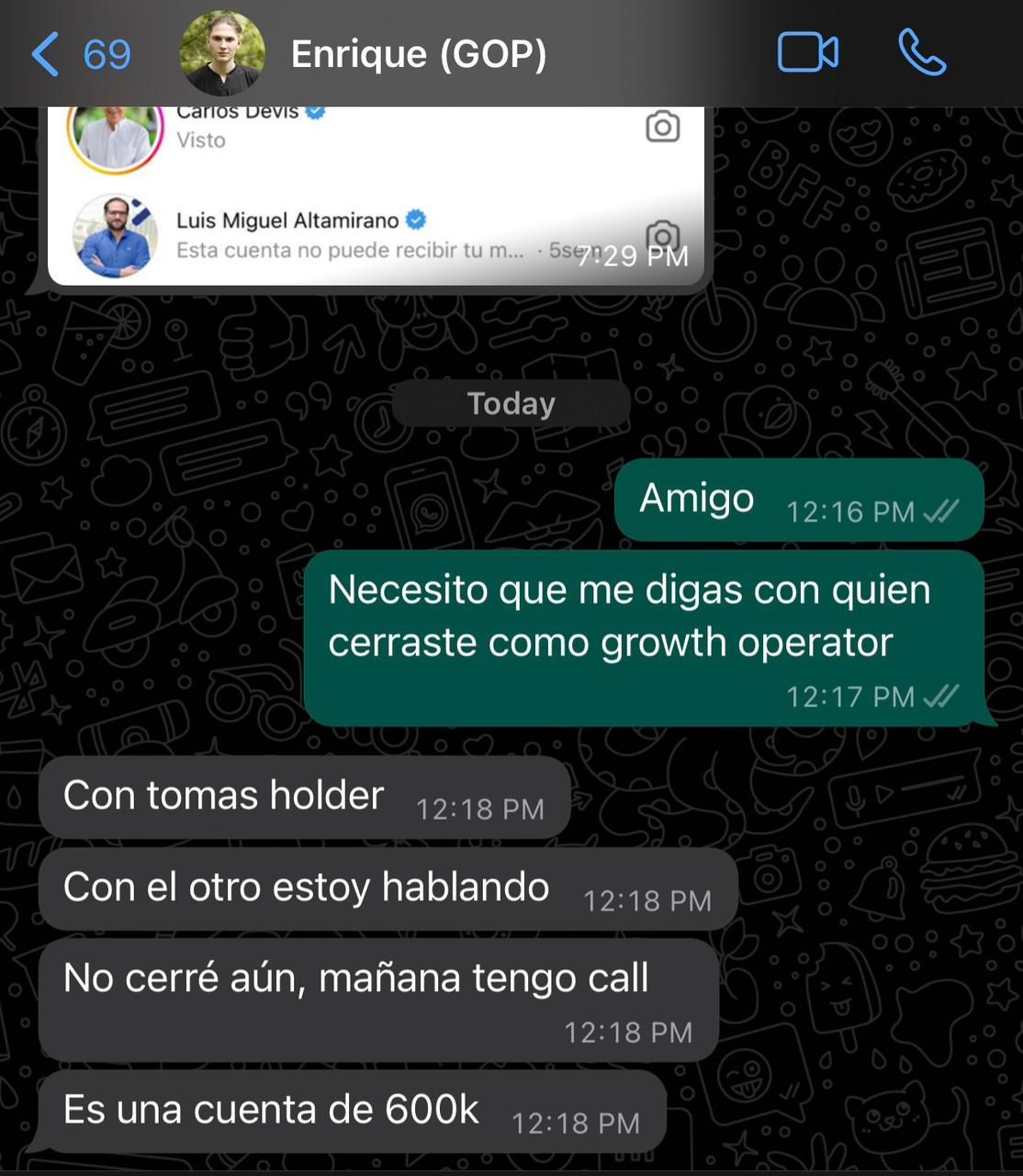The width and height of the screenshot is (1023, 1176).
Task: Start a voice call with Enrique
Action: pyautogui.click(x=921, y=52)
